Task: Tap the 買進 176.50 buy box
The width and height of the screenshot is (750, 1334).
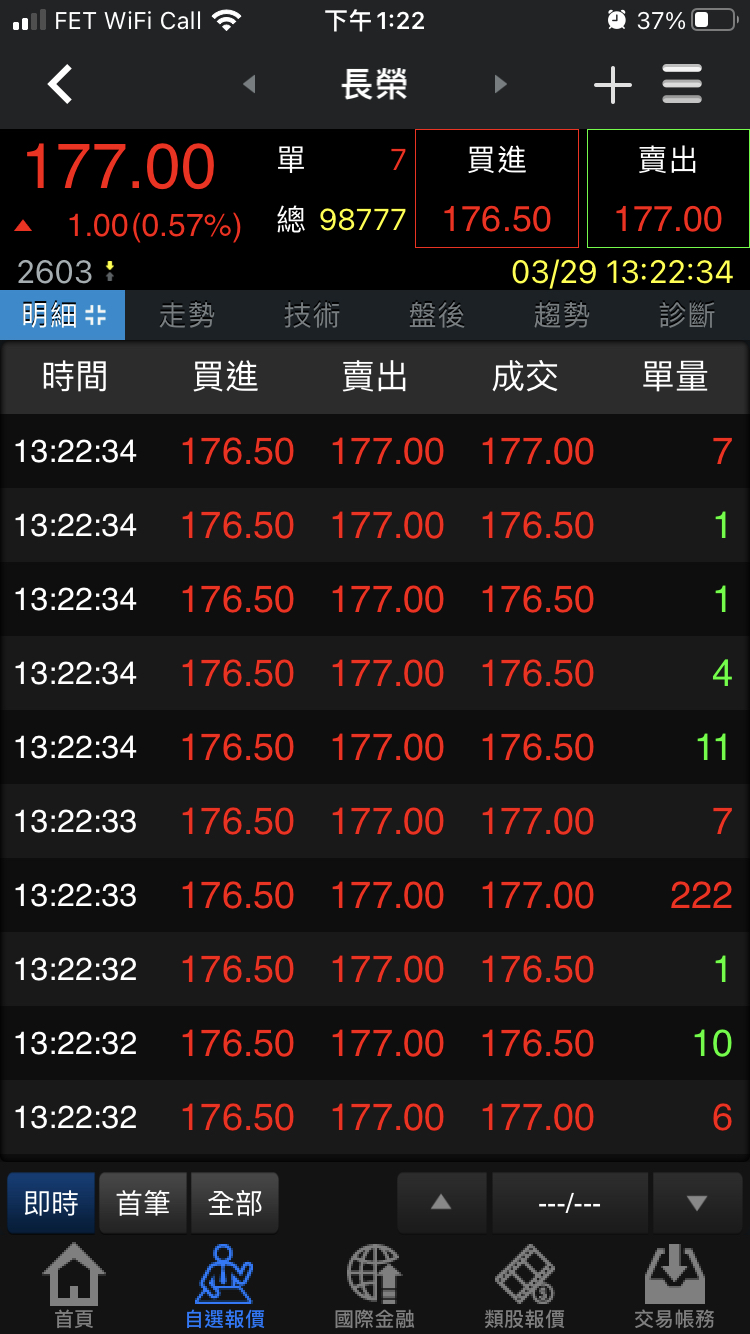Action: [x=497, y=189]
